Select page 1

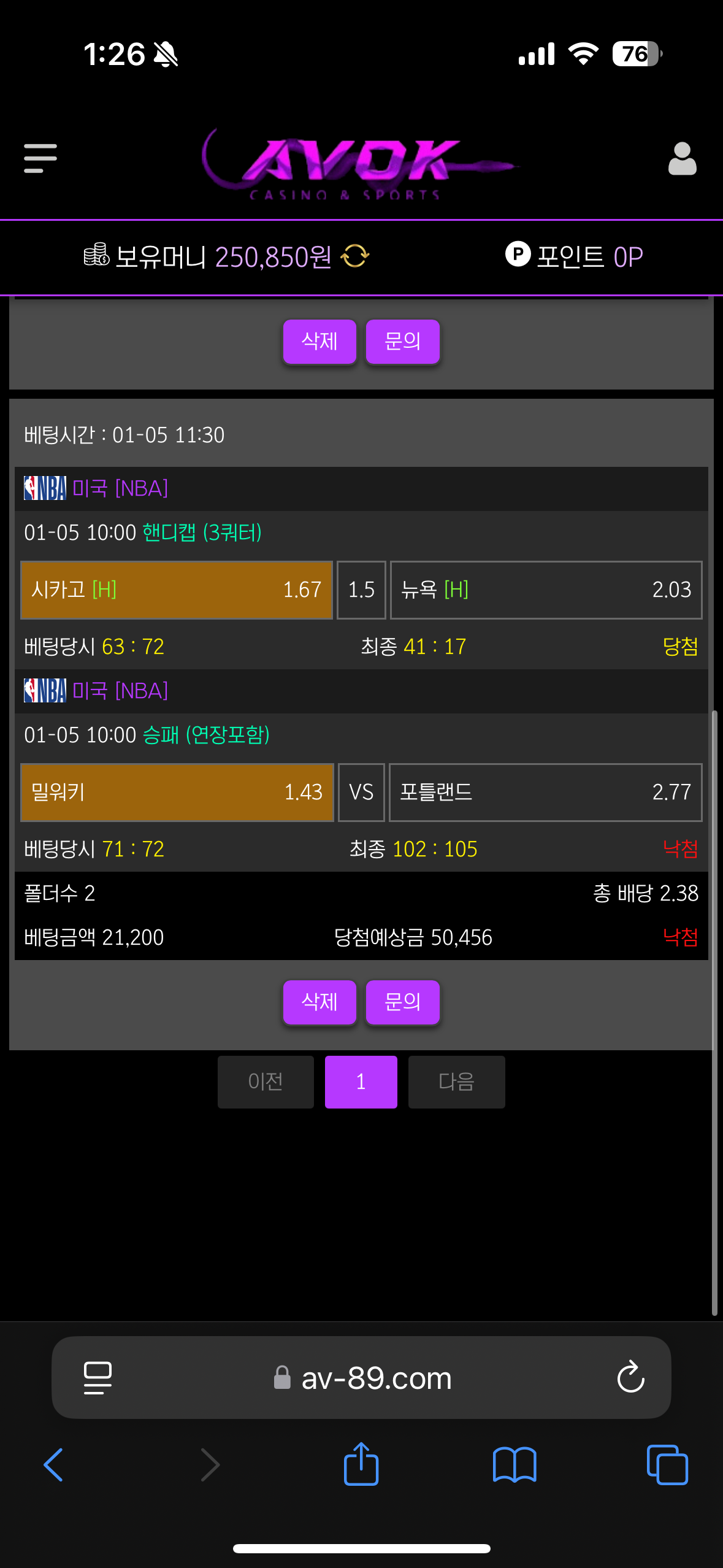point(361,1082)
